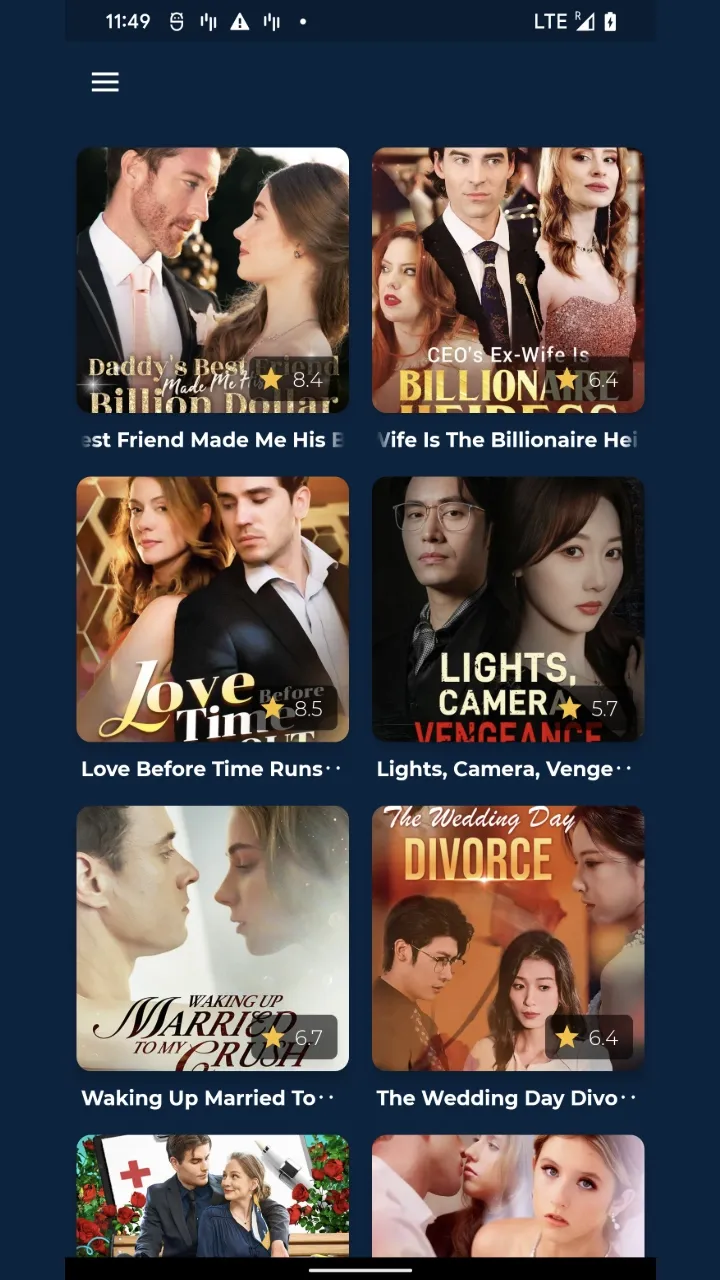
Task: Select the title Best Friend Made Me His
Action: click(212, 439)
